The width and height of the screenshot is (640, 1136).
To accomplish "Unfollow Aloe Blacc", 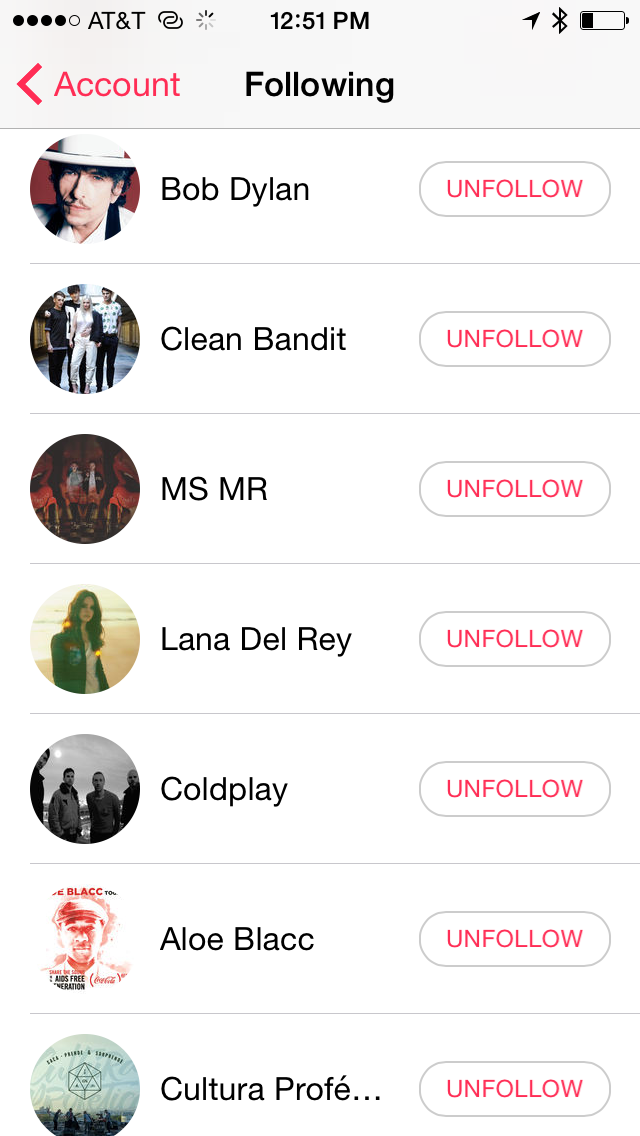I will pyautogui.click(x=514, y=939).
